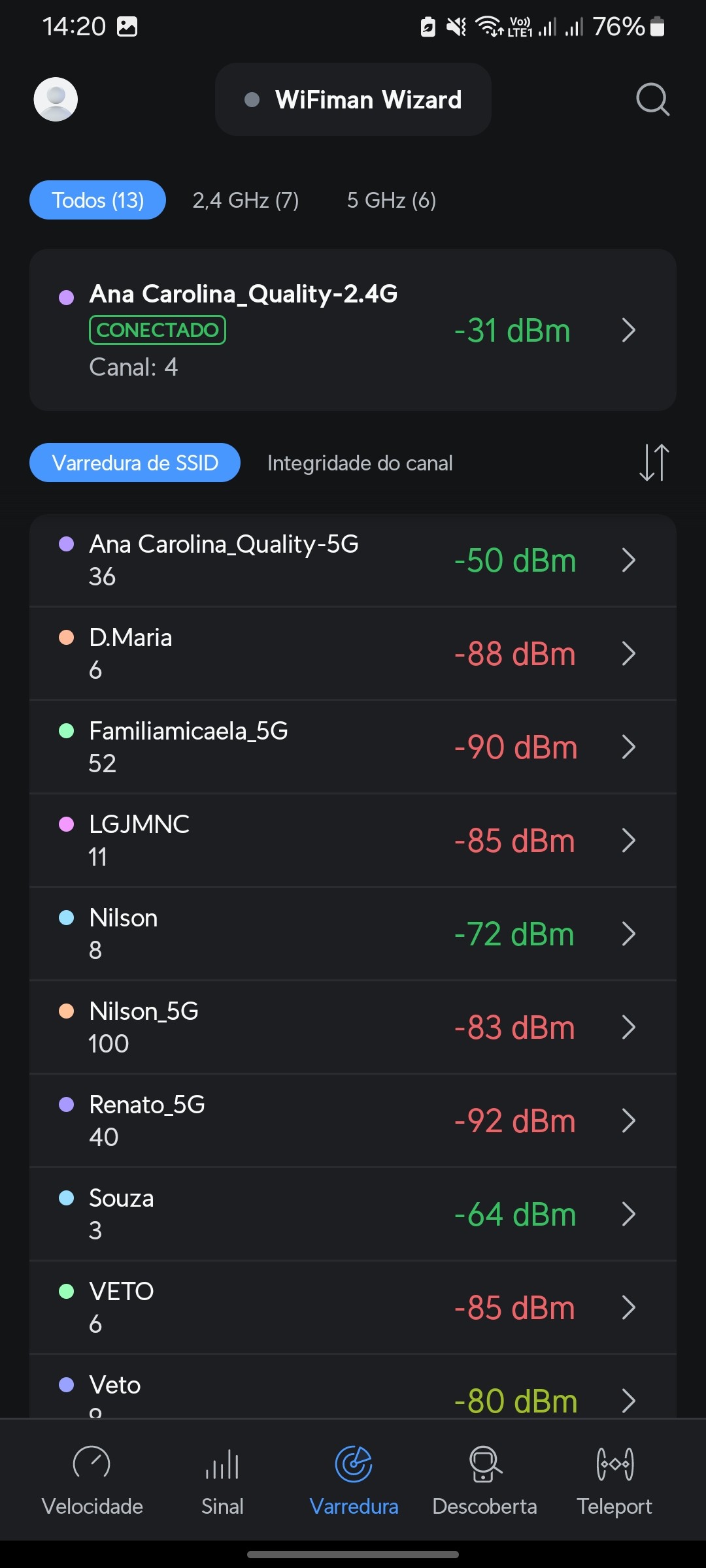Filter by 2,4 GHz networks

[x=245, y=200]
